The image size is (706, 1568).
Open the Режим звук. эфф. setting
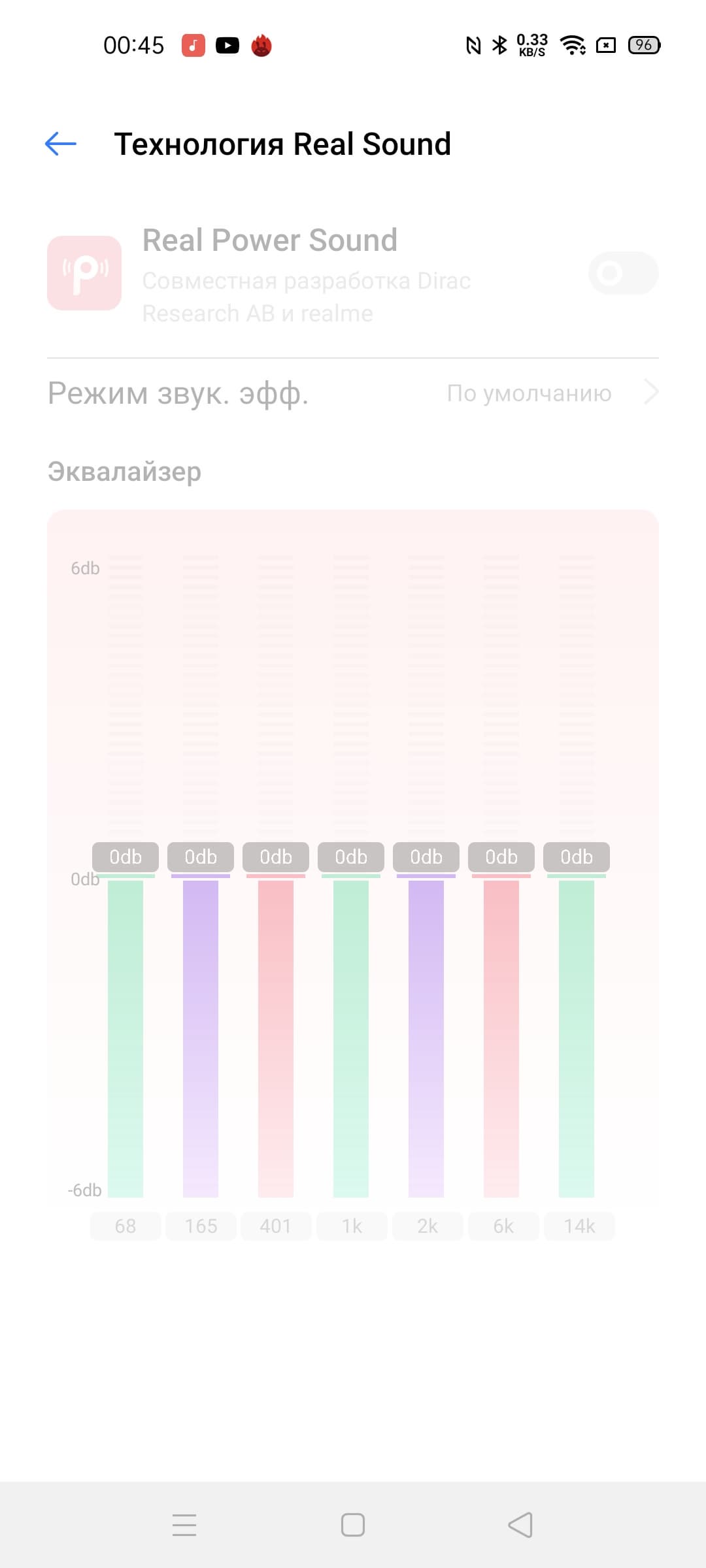353,393
